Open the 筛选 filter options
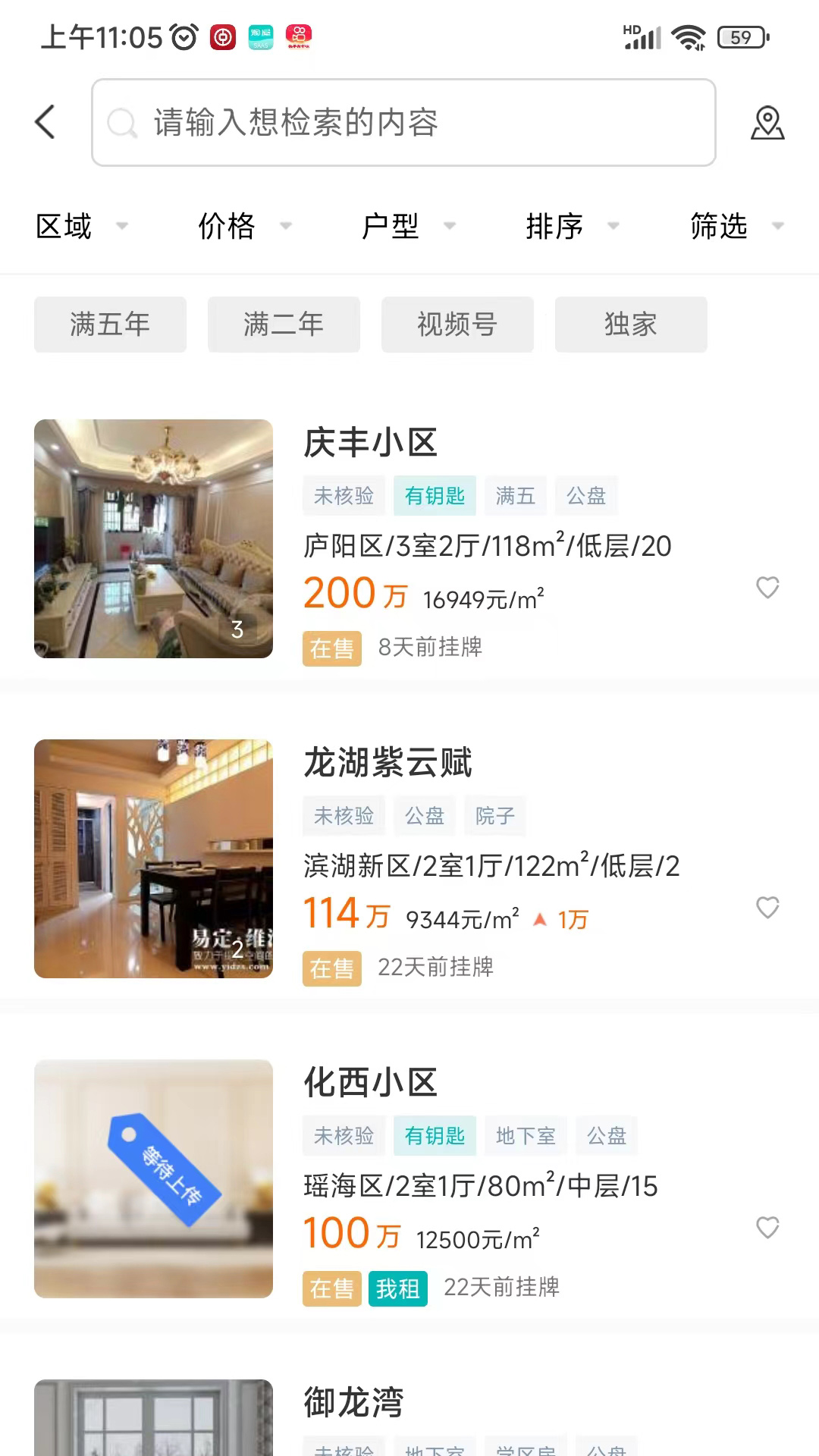The image size is (819, 1456). click(736, 226)
